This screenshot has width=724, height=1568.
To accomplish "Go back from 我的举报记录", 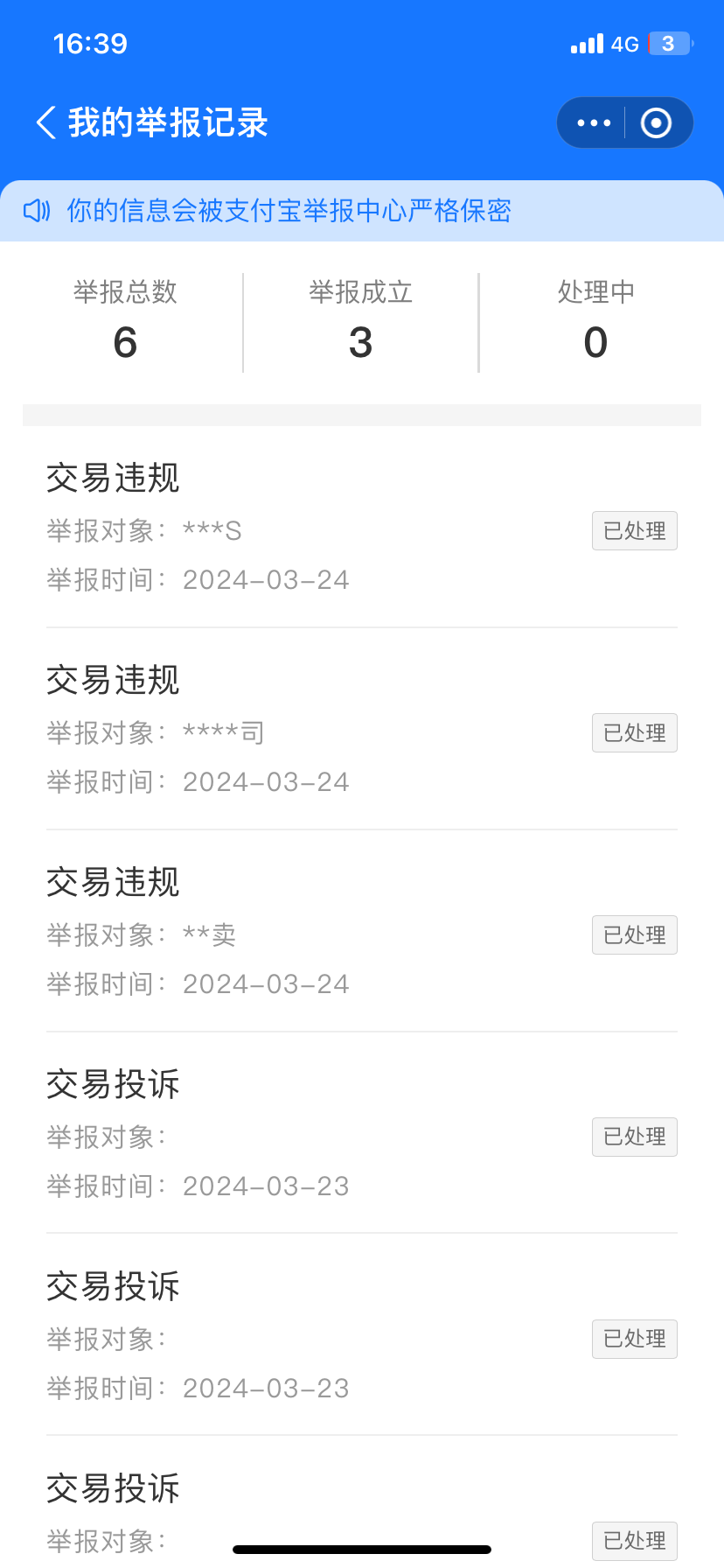I will [46, 122].
